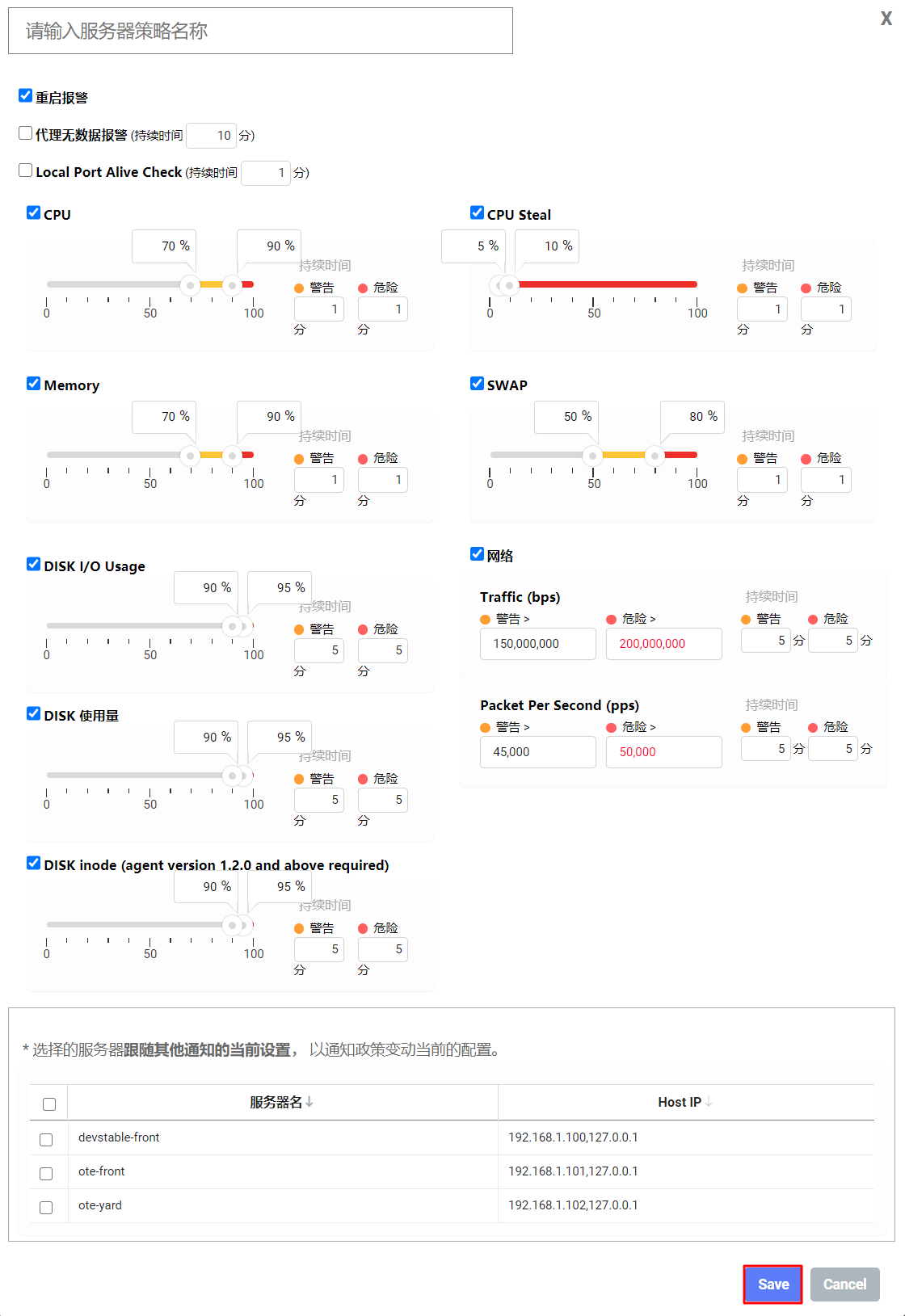Save the server policy
Screen dimensions: 905x1316
[x=772, y=1284]
